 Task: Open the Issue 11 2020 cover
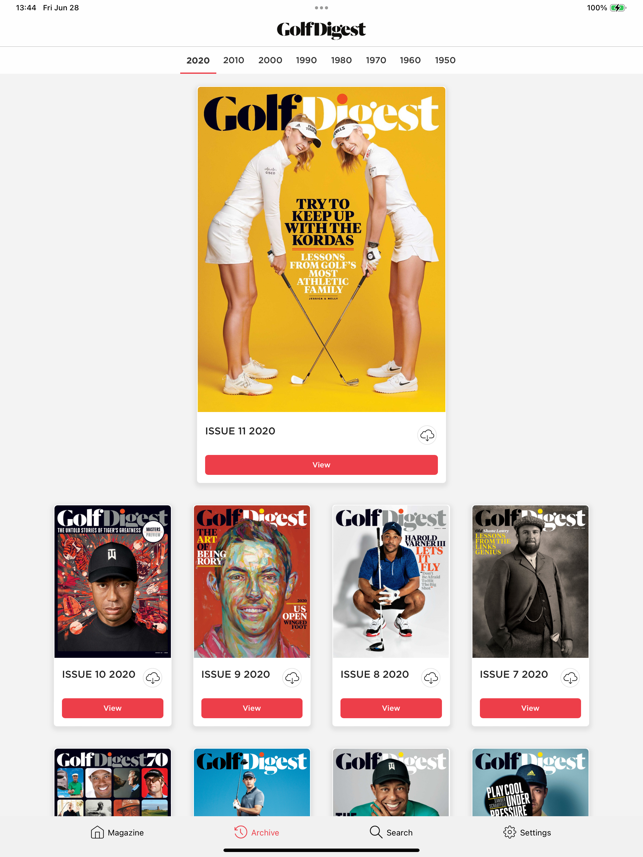coord(321,250)
